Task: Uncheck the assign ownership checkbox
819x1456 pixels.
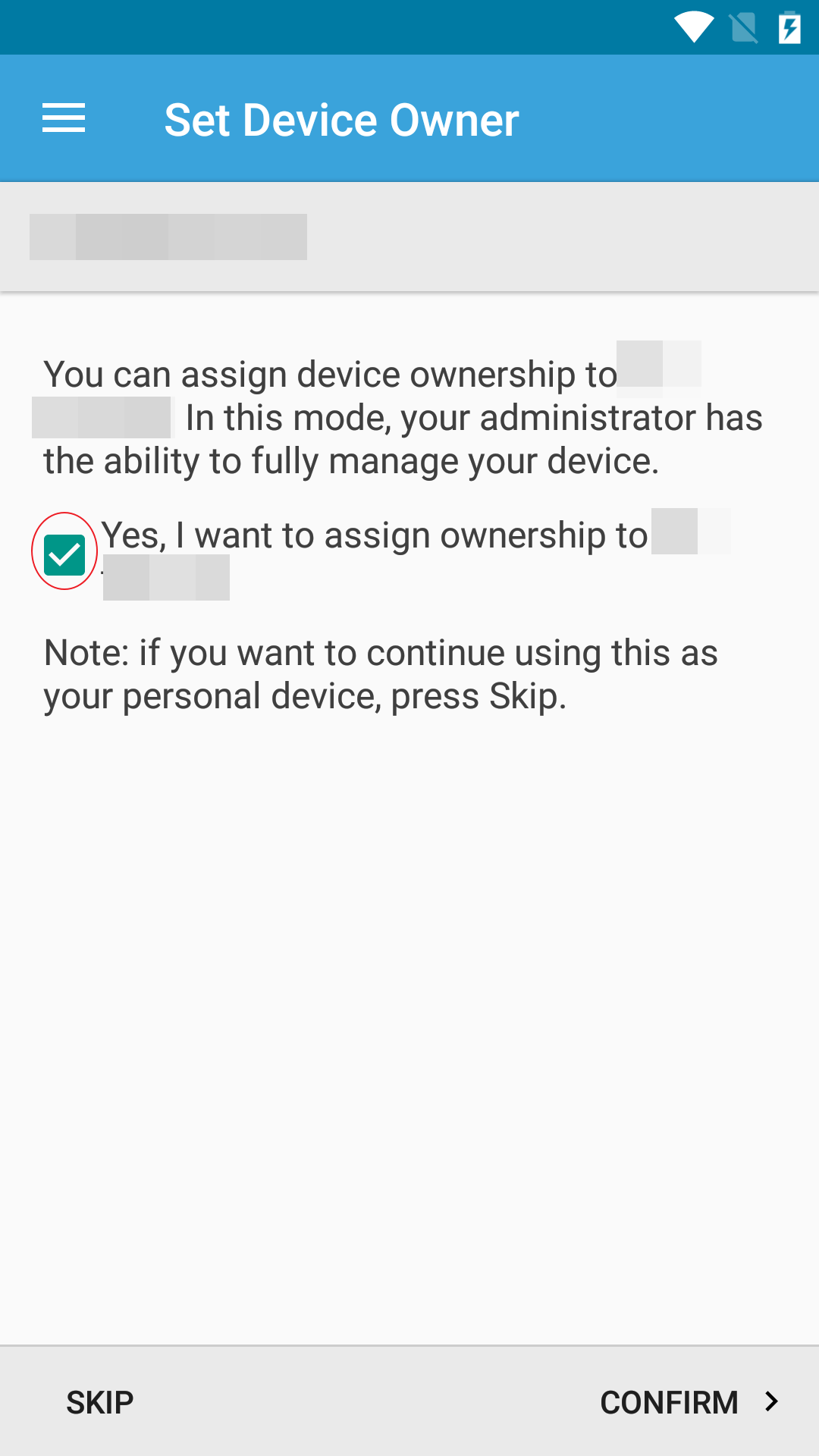Action: [x=64, y=553]
